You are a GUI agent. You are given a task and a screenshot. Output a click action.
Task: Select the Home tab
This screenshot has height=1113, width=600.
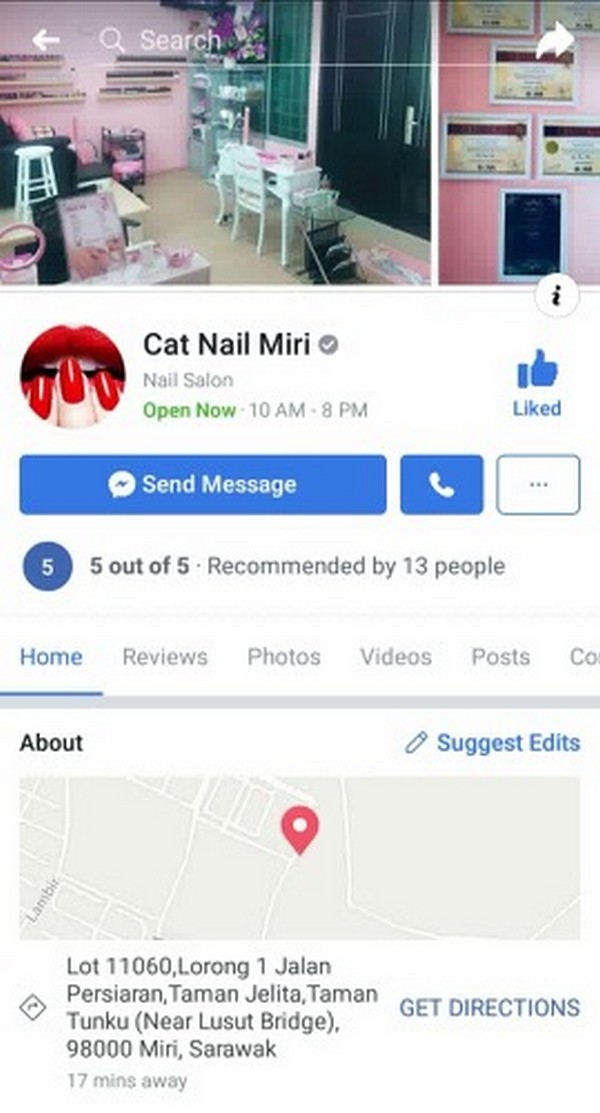51,657
